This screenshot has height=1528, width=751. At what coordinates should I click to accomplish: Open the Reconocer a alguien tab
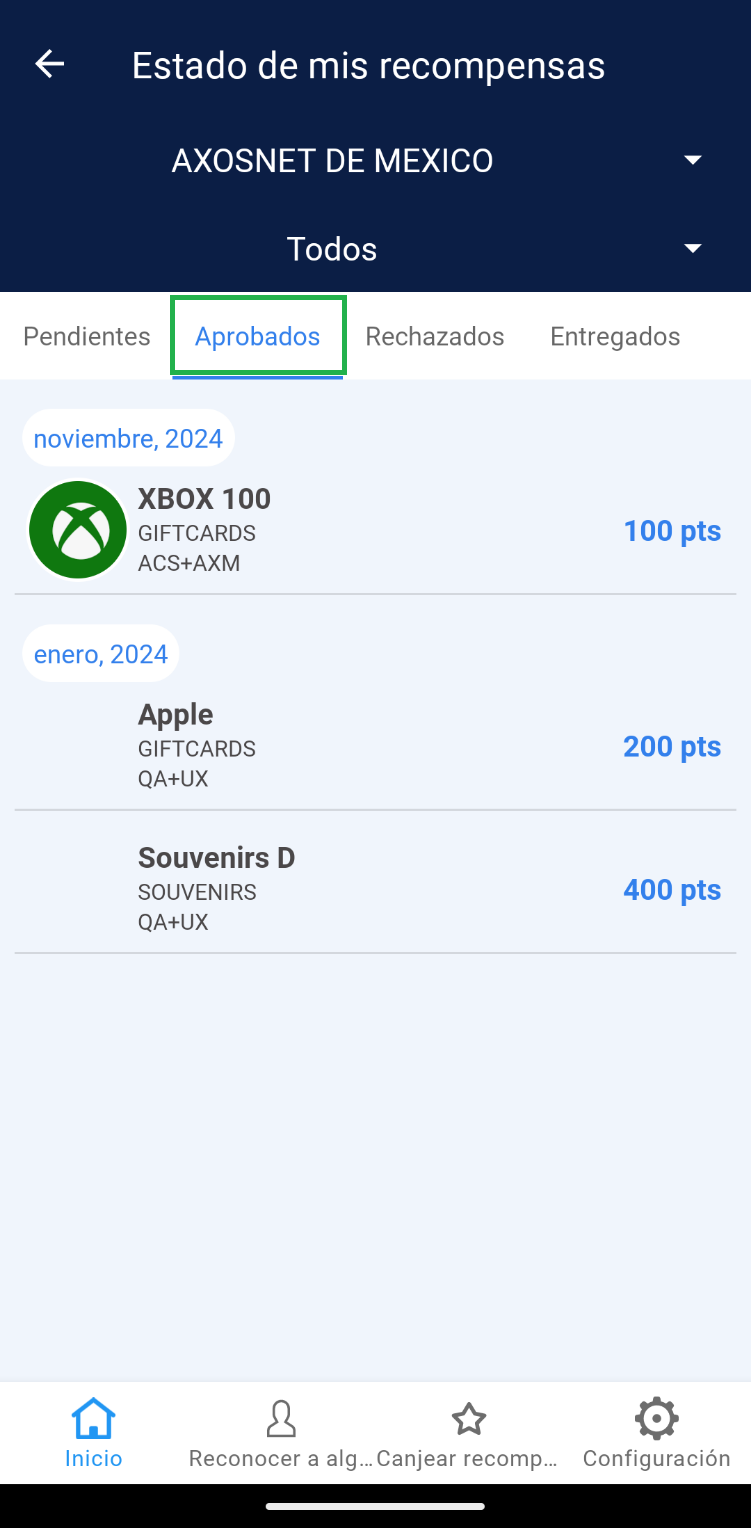click(281, 1432)
